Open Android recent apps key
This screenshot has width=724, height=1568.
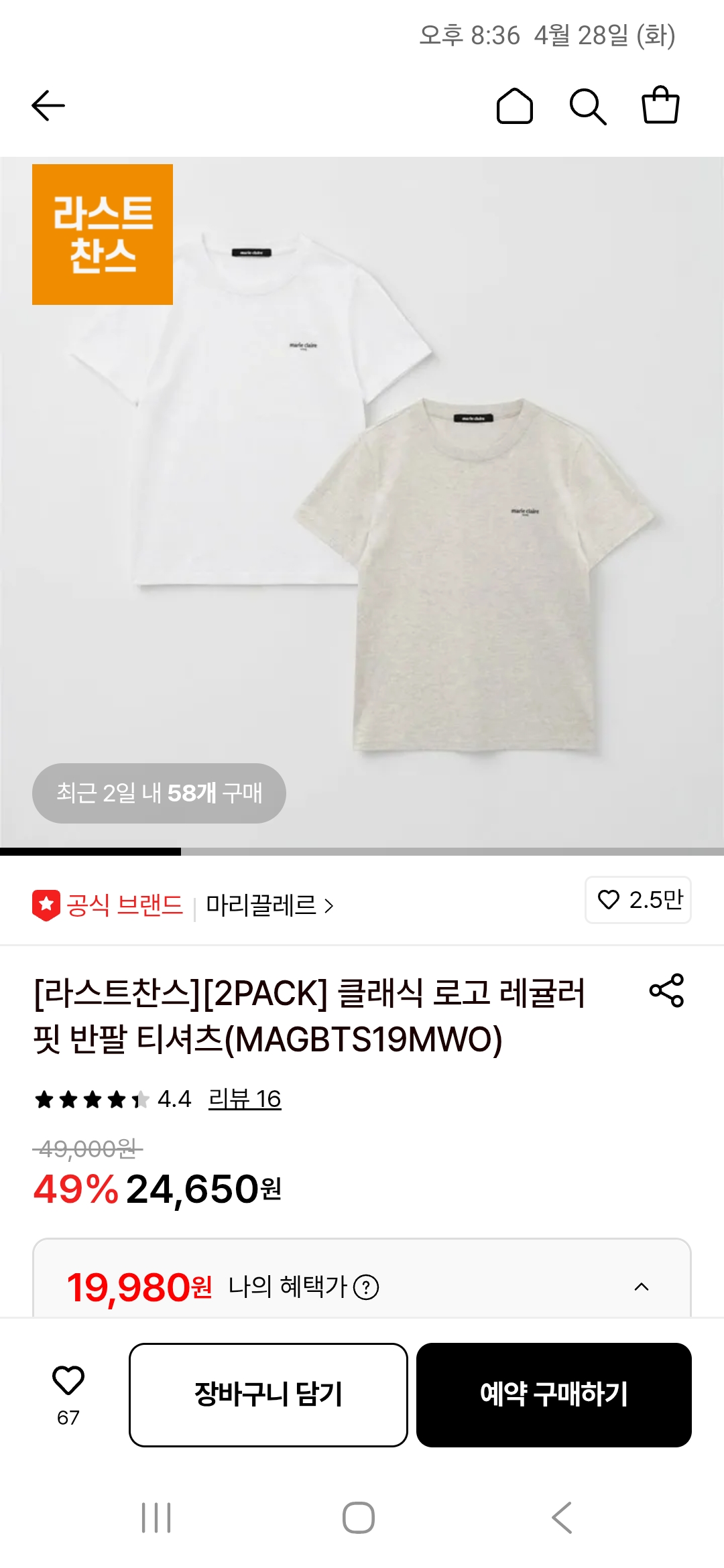pyautogui.click(x=156, y=1520)
